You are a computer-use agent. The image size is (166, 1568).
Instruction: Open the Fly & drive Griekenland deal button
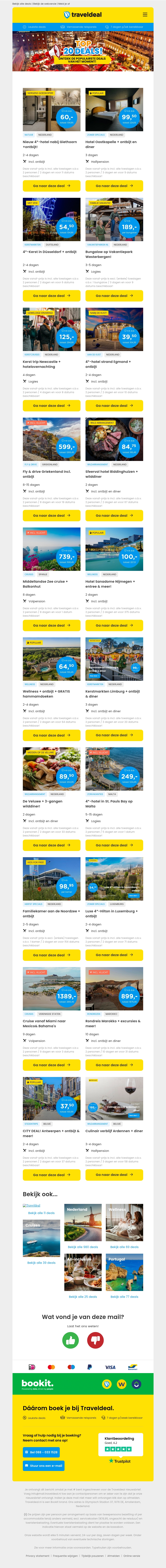pos(52,515)
